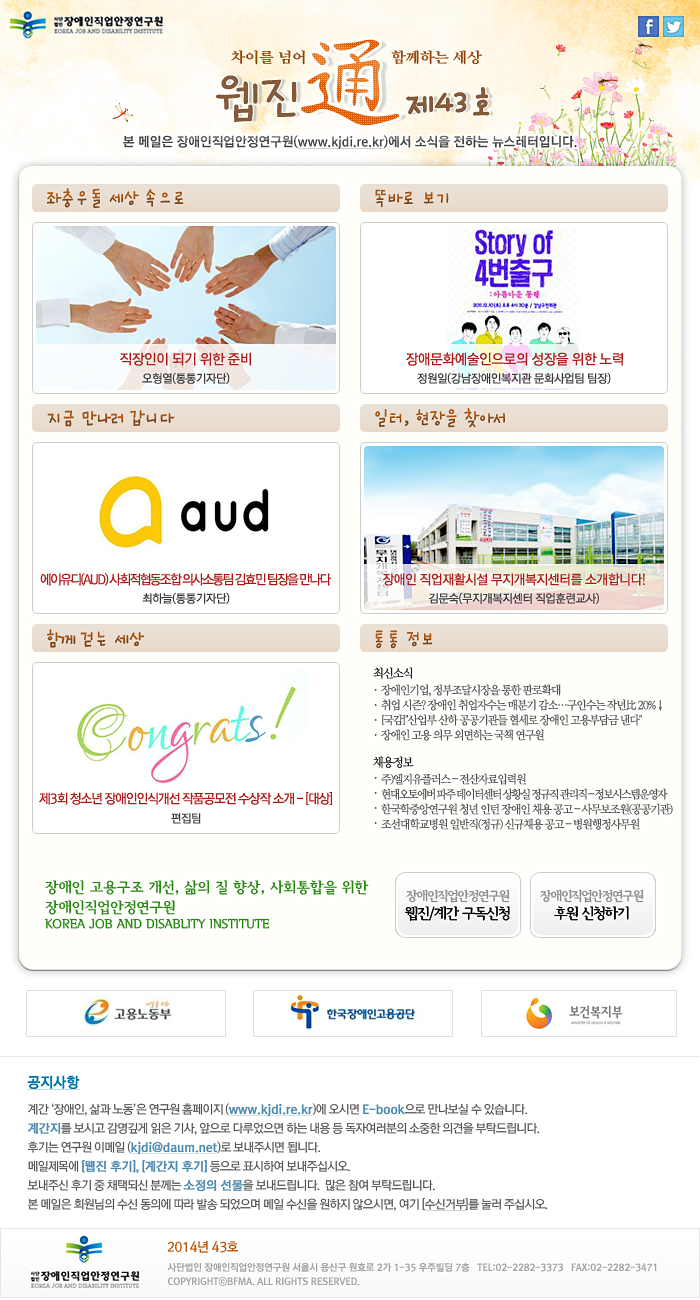The image size is (700, 1300).
Task: Open the Story of 4번출구 article card
Action: pos(514,305)
